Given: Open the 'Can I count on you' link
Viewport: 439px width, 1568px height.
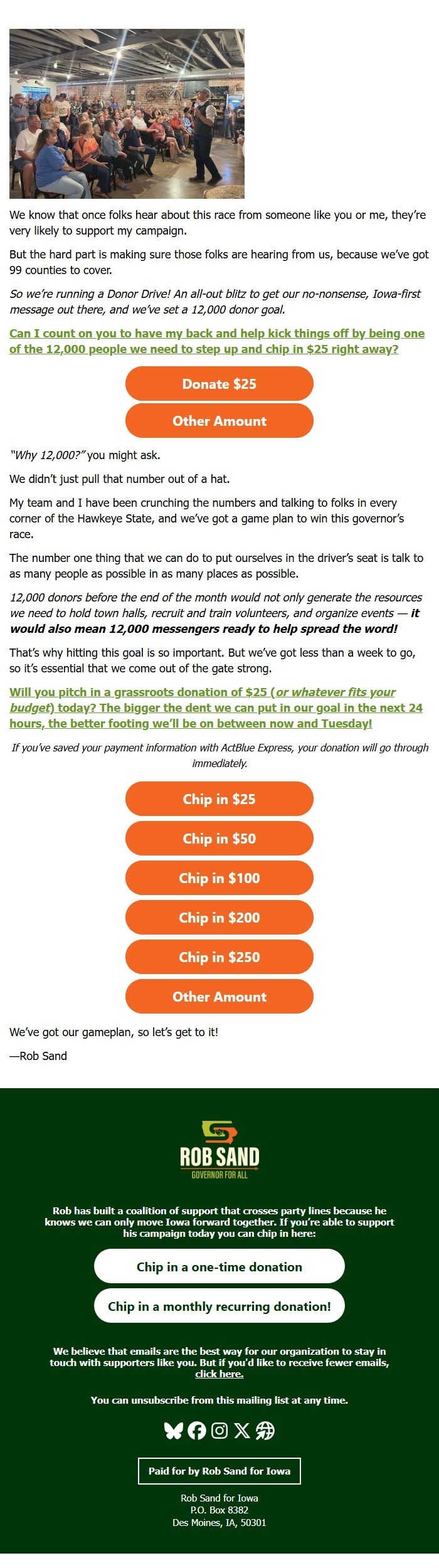Looking at the screenshot, I should click(217, 341).
